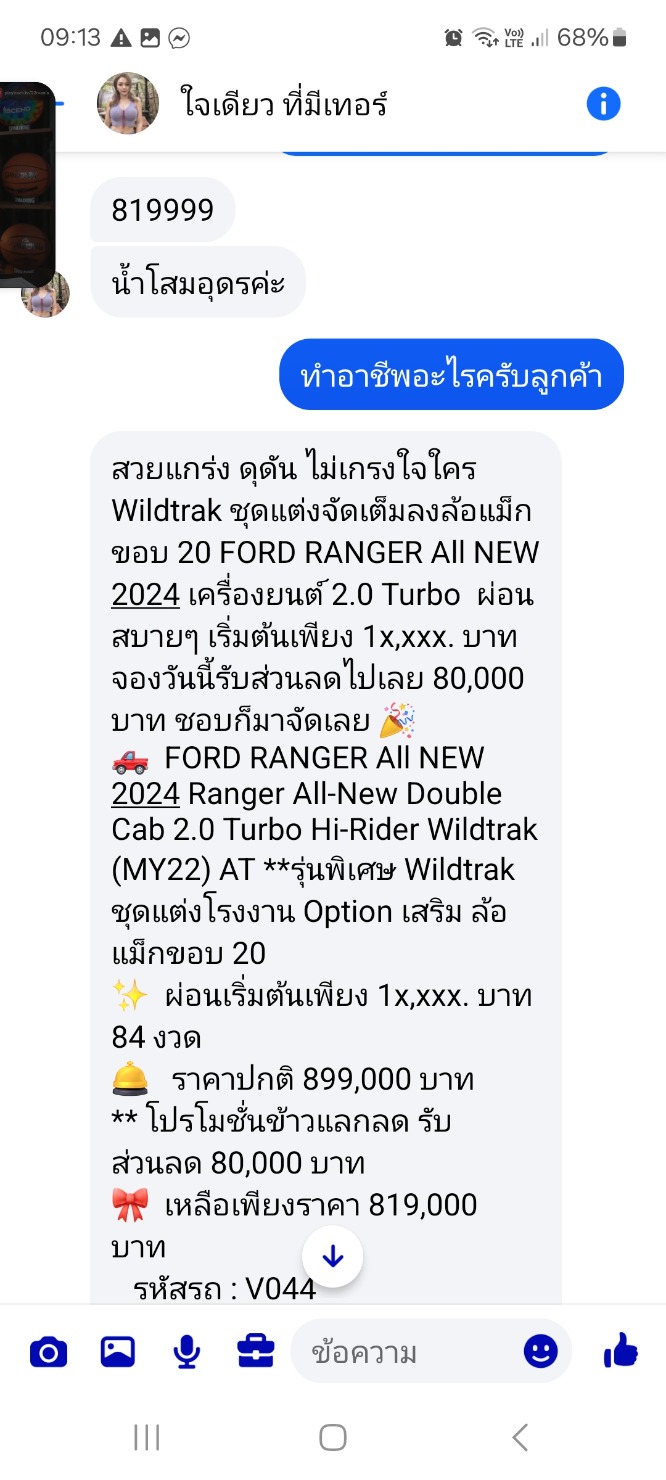This screenshot has height=1480, width=666.
Task: Open the floating video thumbnail
Action: pyautogui.click(x=27, y=185)
